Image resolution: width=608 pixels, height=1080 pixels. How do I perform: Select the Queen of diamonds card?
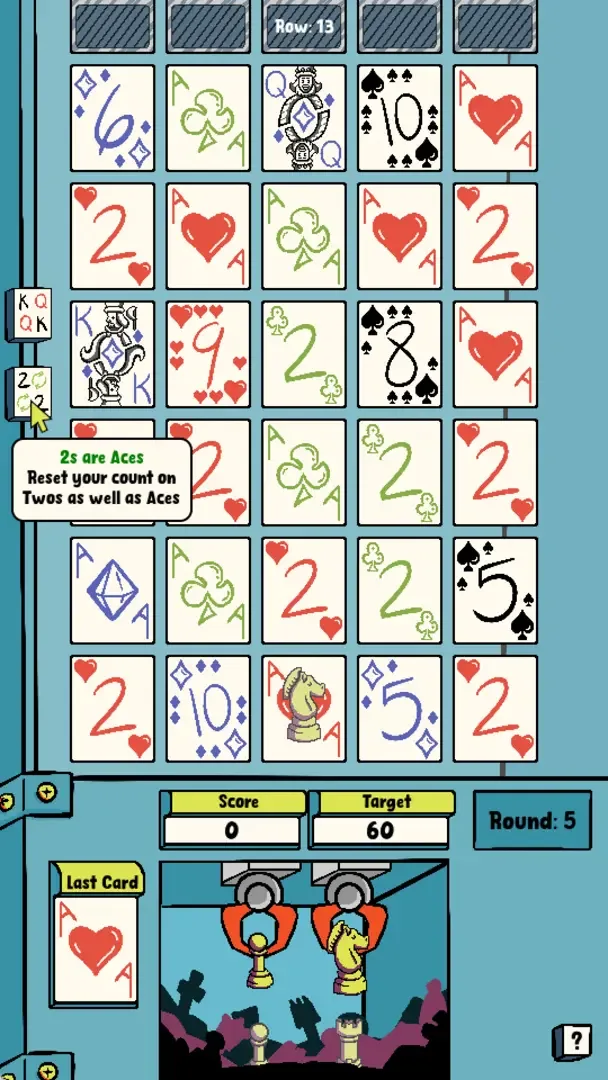pyautogui.click(x=304, y=118)
